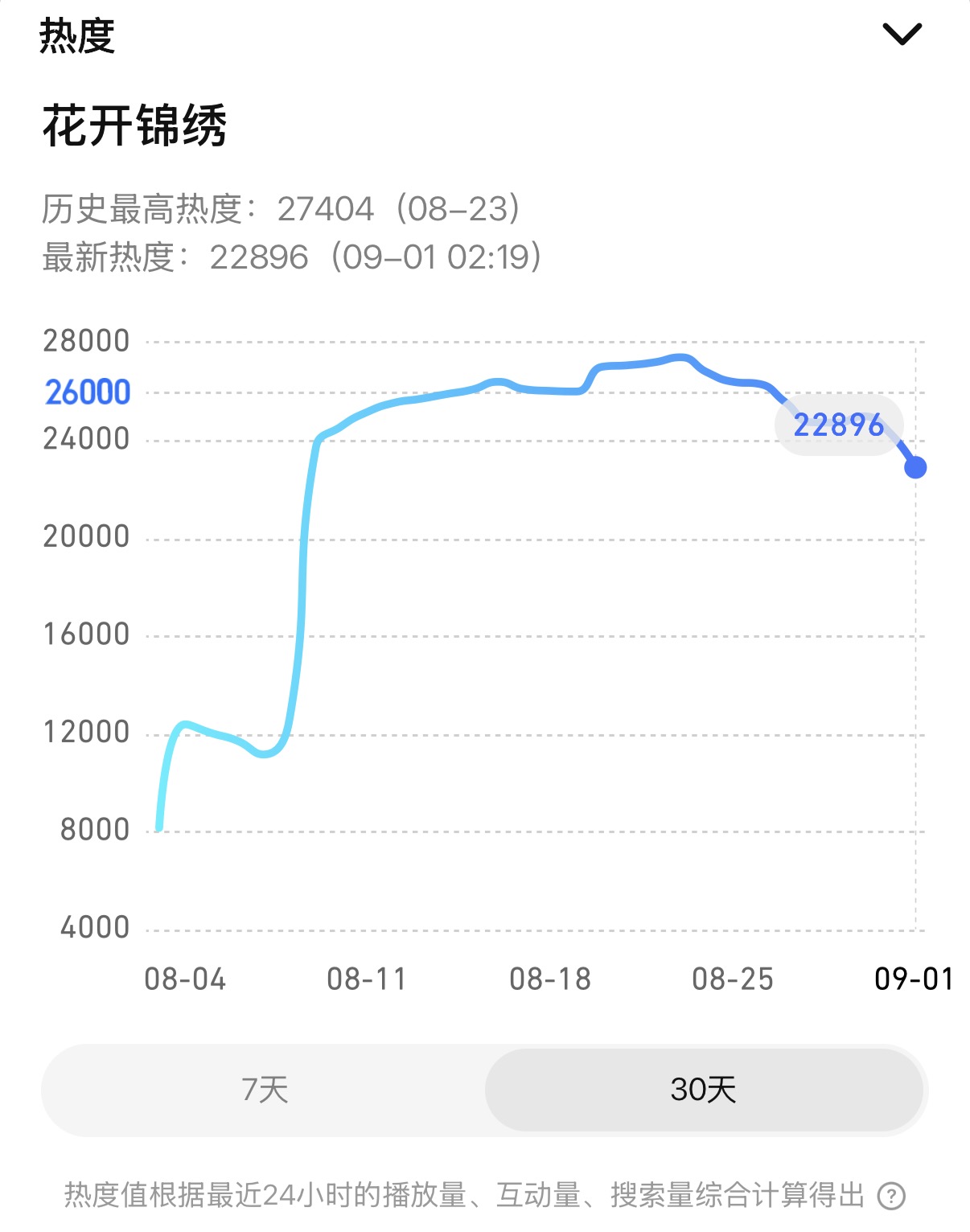Select the 30天 range tab
Screen dimensions: 970x1232
click(x=704, y=1090)
